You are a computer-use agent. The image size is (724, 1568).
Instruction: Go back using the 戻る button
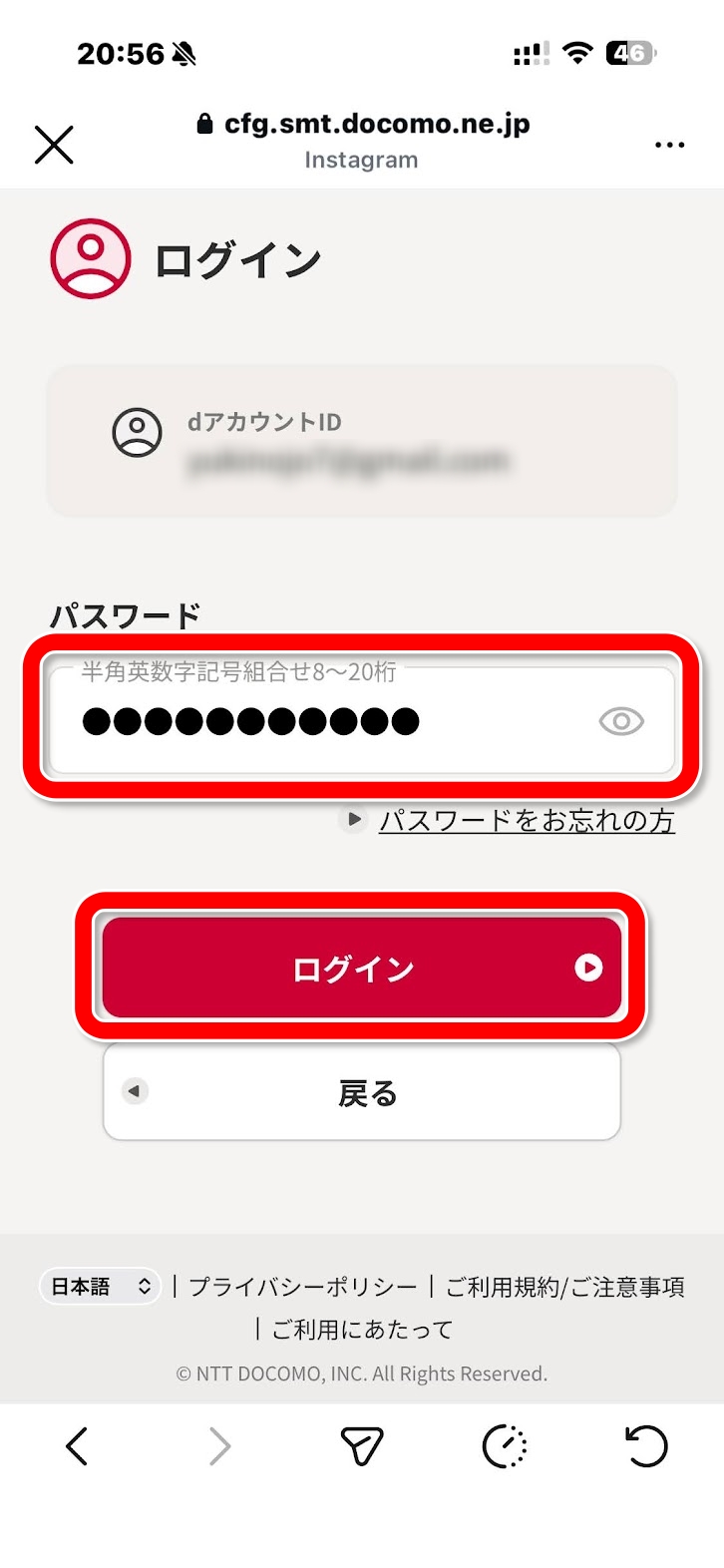click(362, 1091)
